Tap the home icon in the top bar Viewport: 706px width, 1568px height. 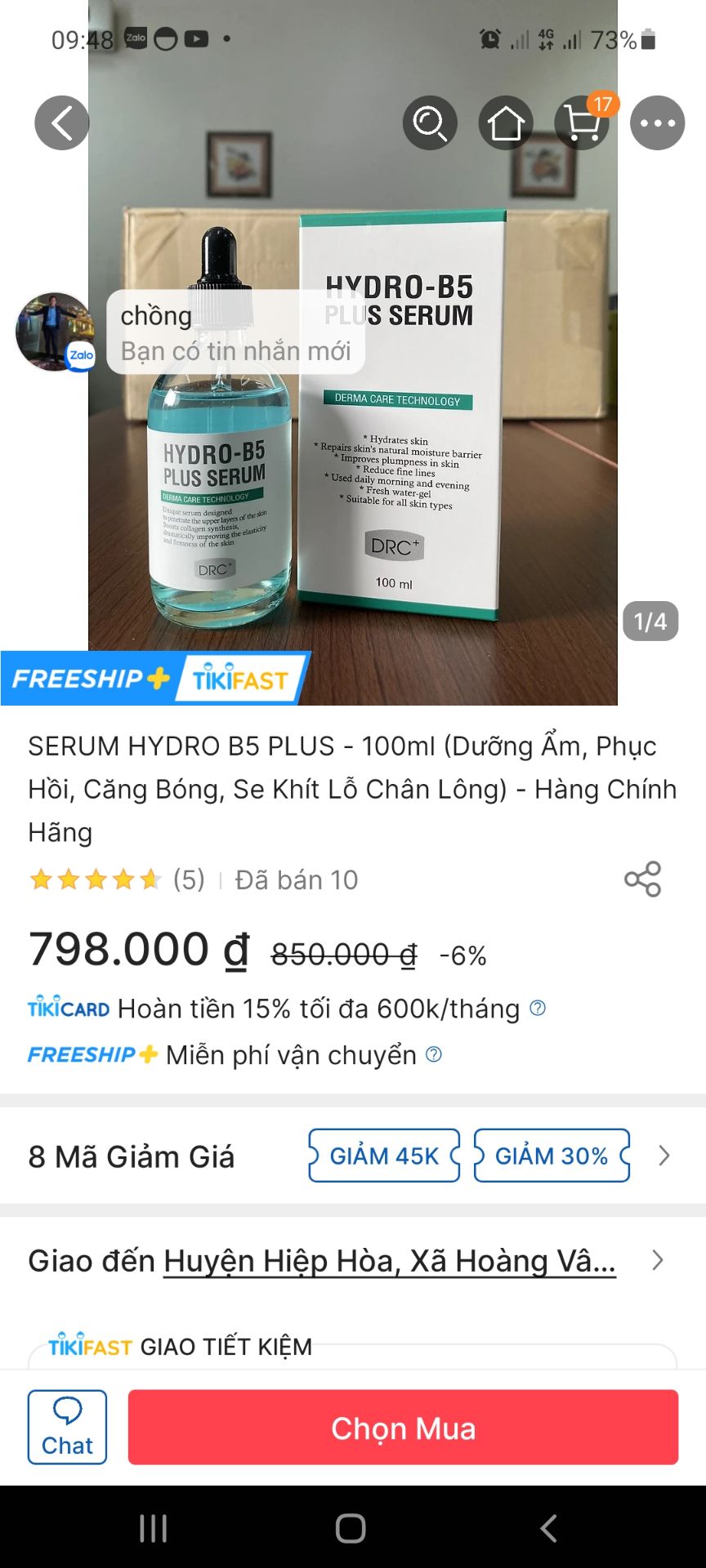(506, 122)
